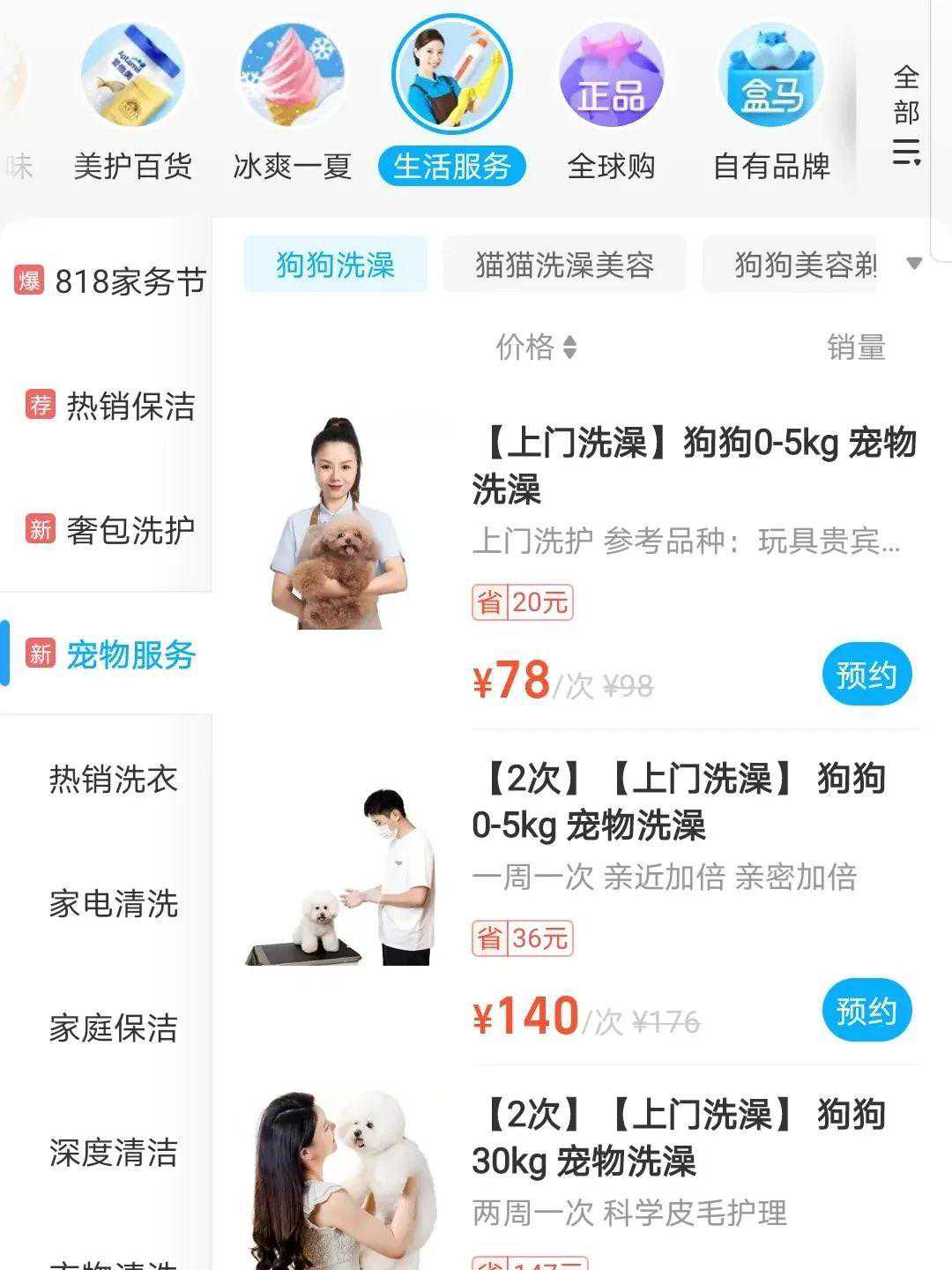Tap 预约 for the ¥140 2次 package
952x1270 pixels.
(866, 1011)
